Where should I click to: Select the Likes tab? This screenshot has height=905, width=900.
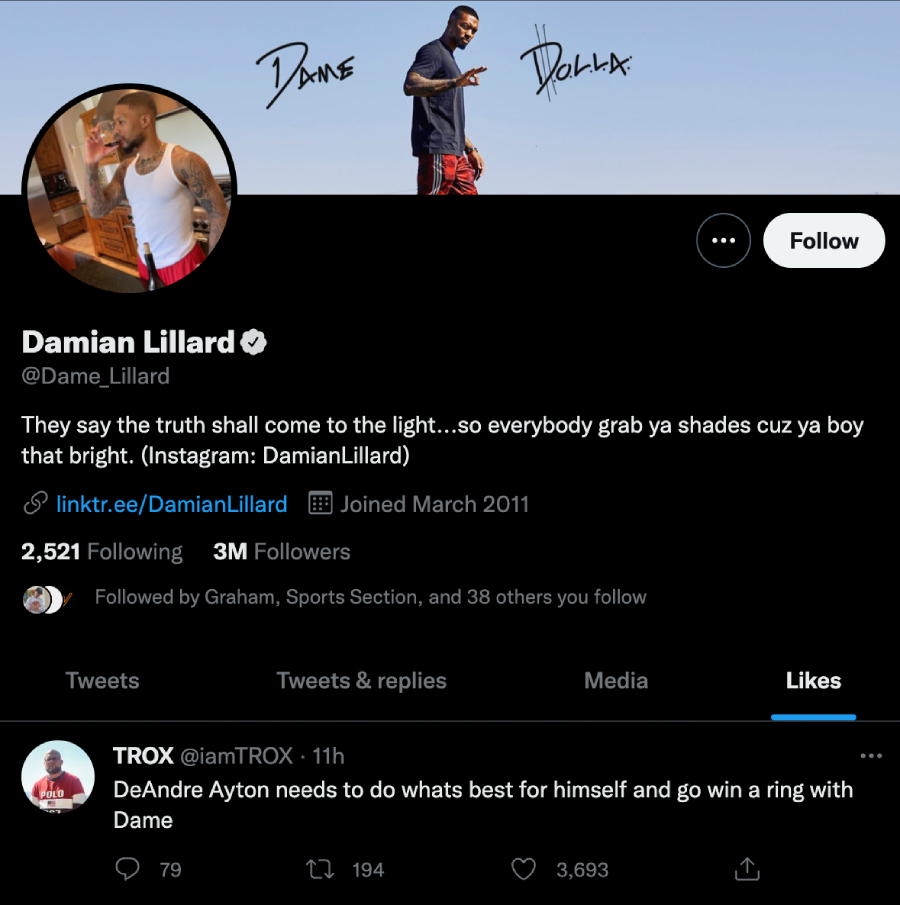pyautogui.click(x=813, y=681)
